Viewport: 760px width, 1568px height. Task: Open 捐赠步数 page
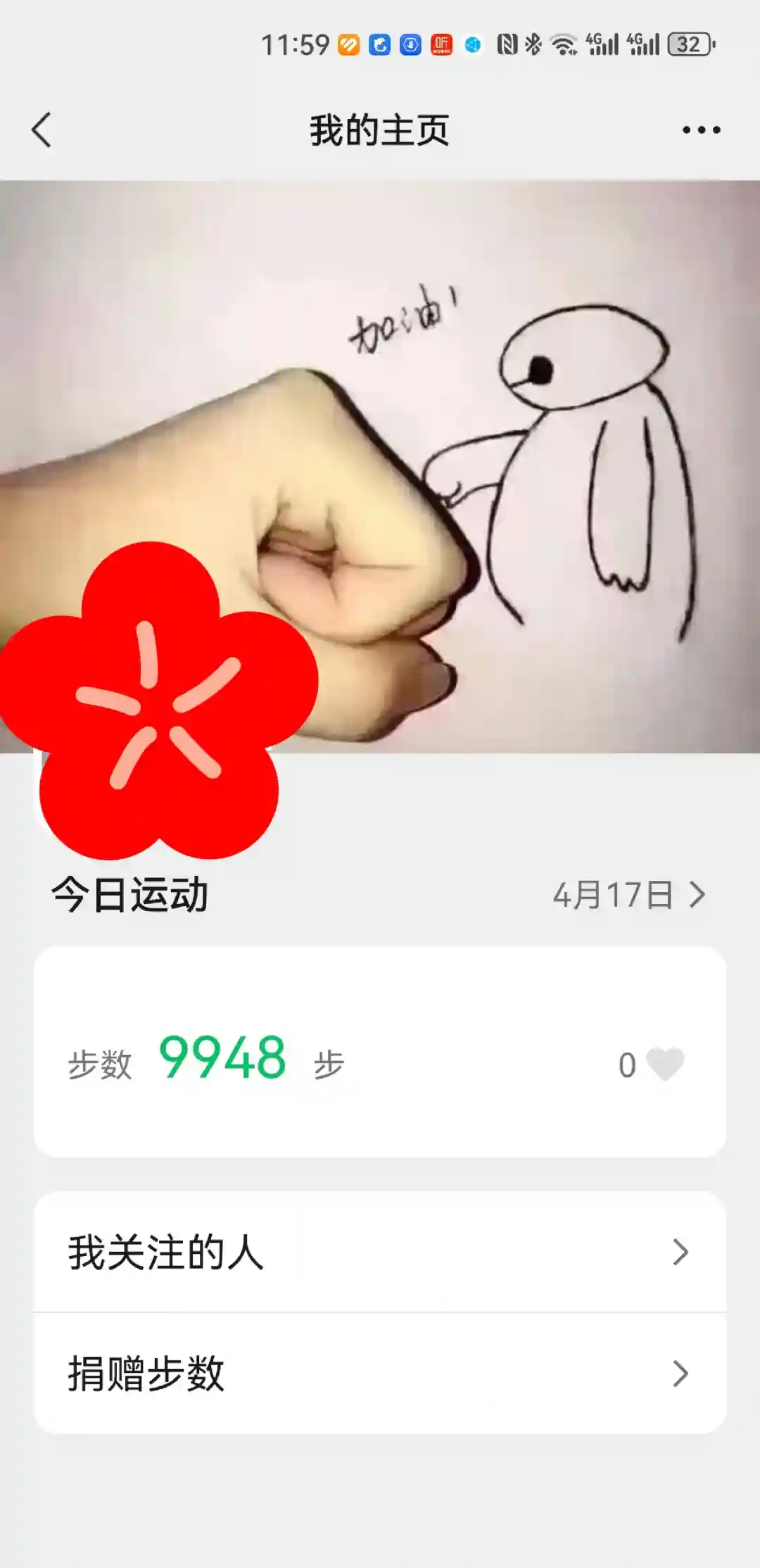point(380,1374)
